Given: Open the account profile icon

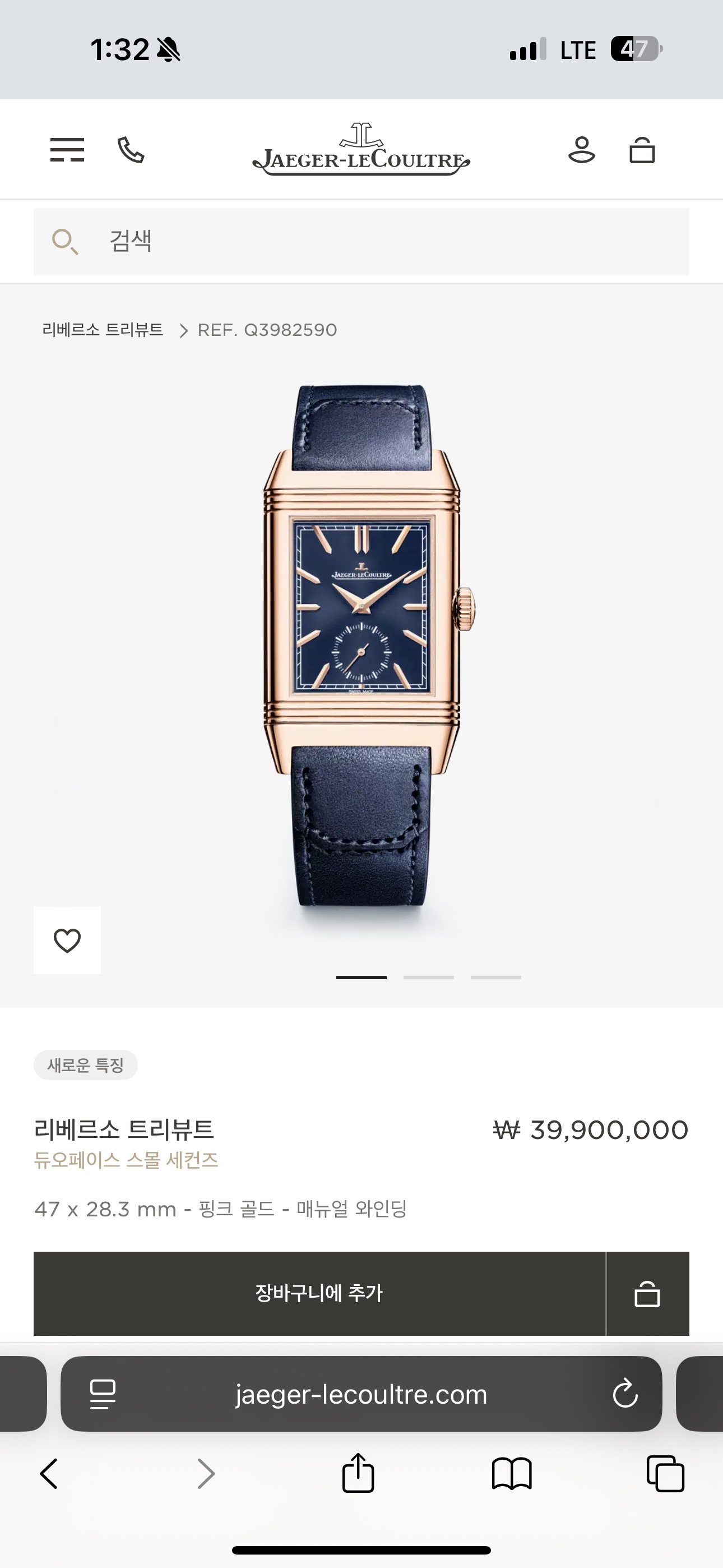Looking at the screenshot, I should point(581,150).
